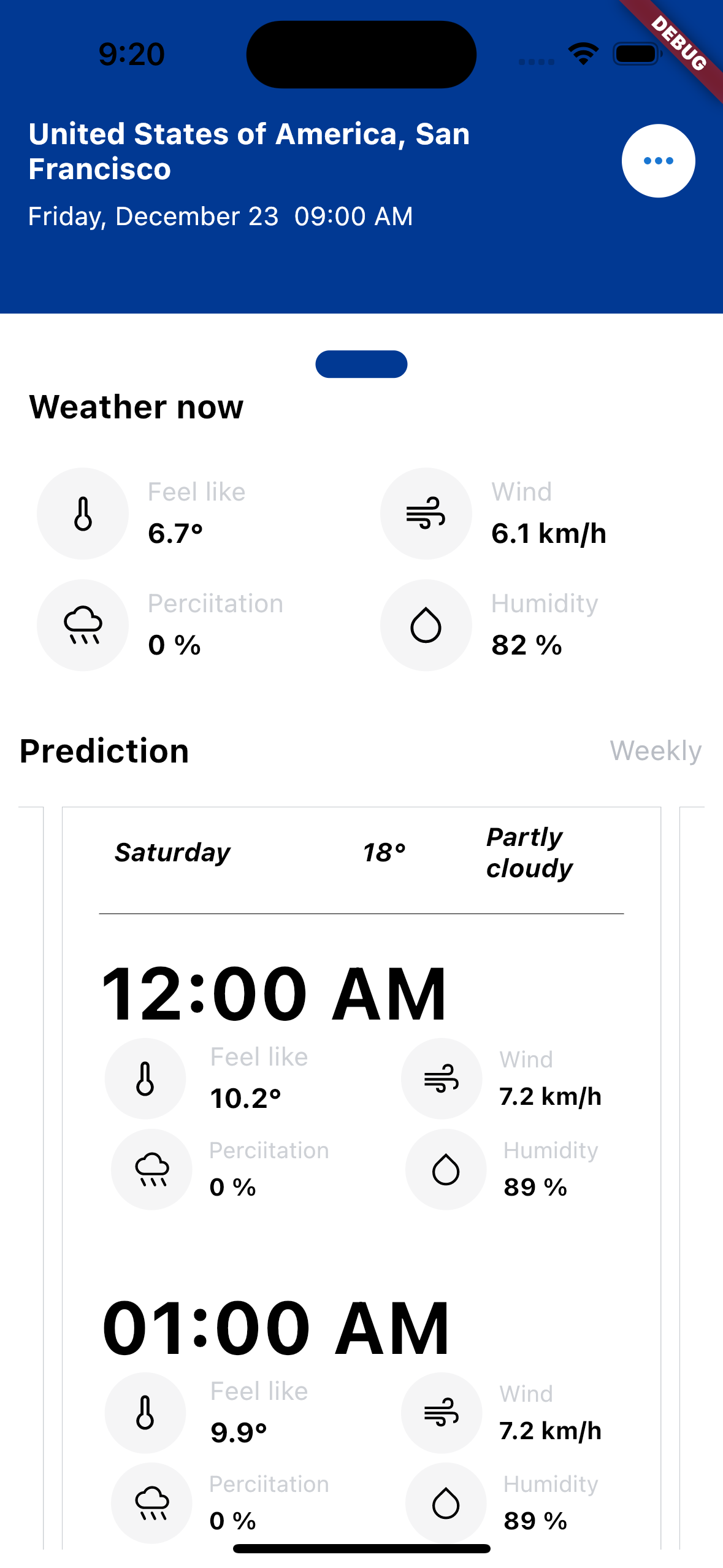This screenshot has height=1568, width=723.
Task: Open the three-dot options menu
Action: point(658,161)
